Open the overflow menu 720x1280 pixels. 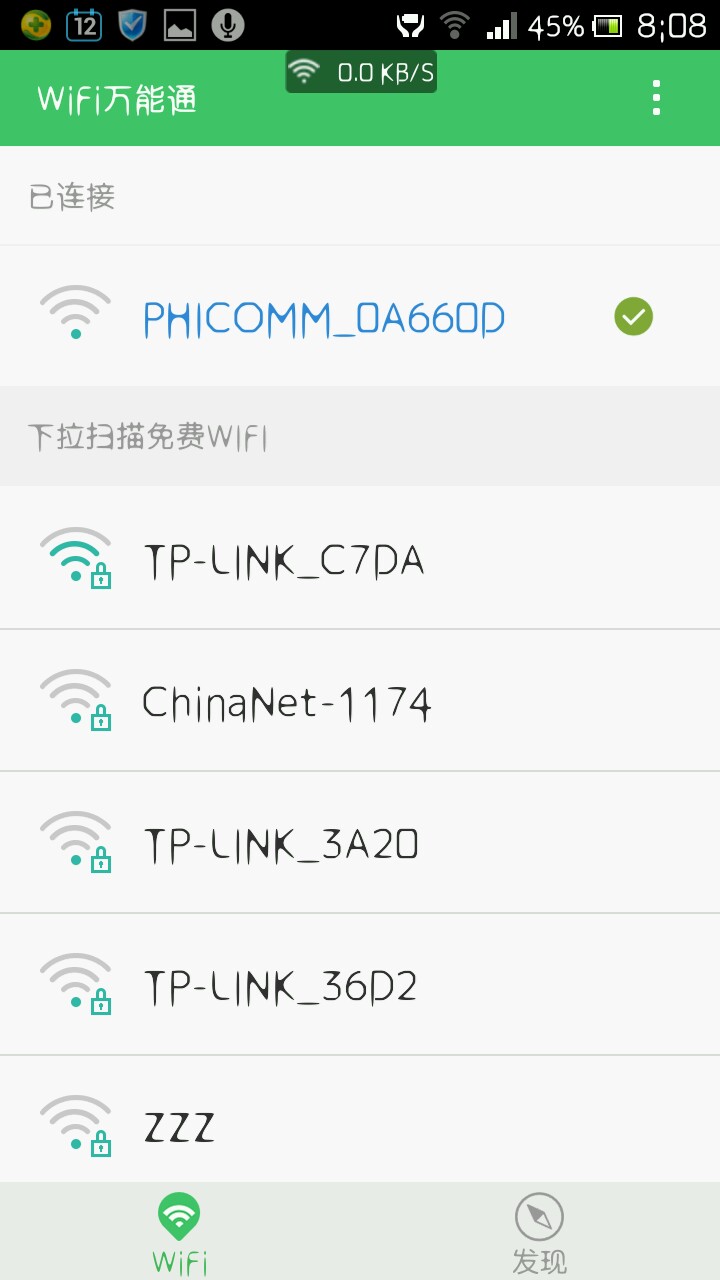coord(656,98)
